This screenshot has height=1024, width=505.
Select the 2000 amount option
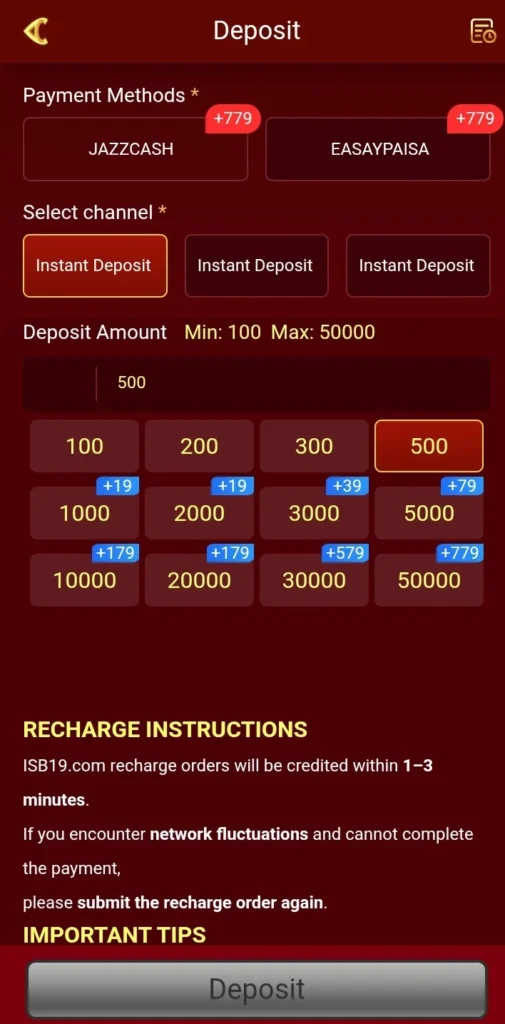tap(199, 513)
